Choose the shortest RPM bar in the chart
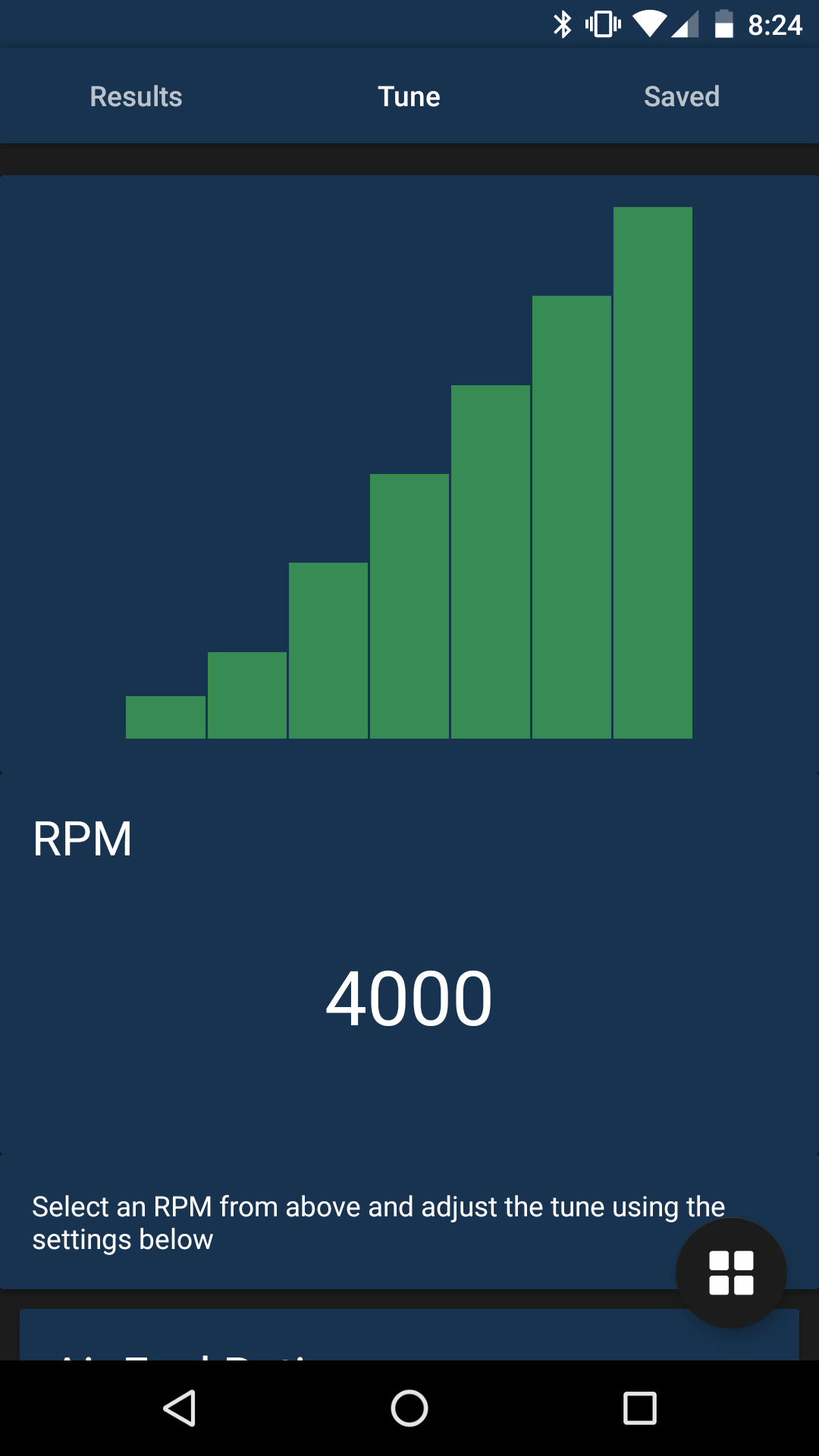 click(x=165, y=717)
